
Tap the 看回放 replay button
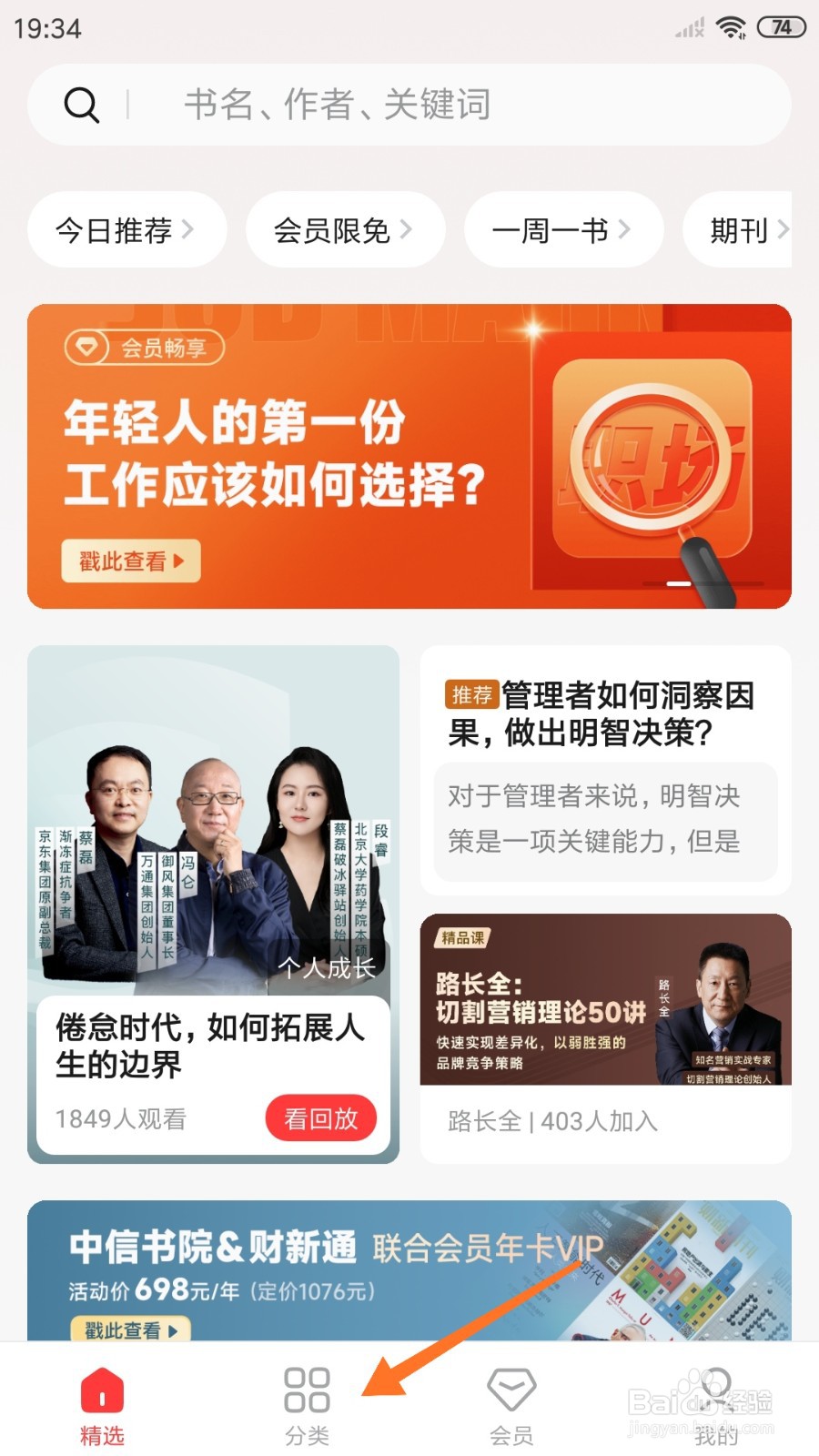(320, 1118)
